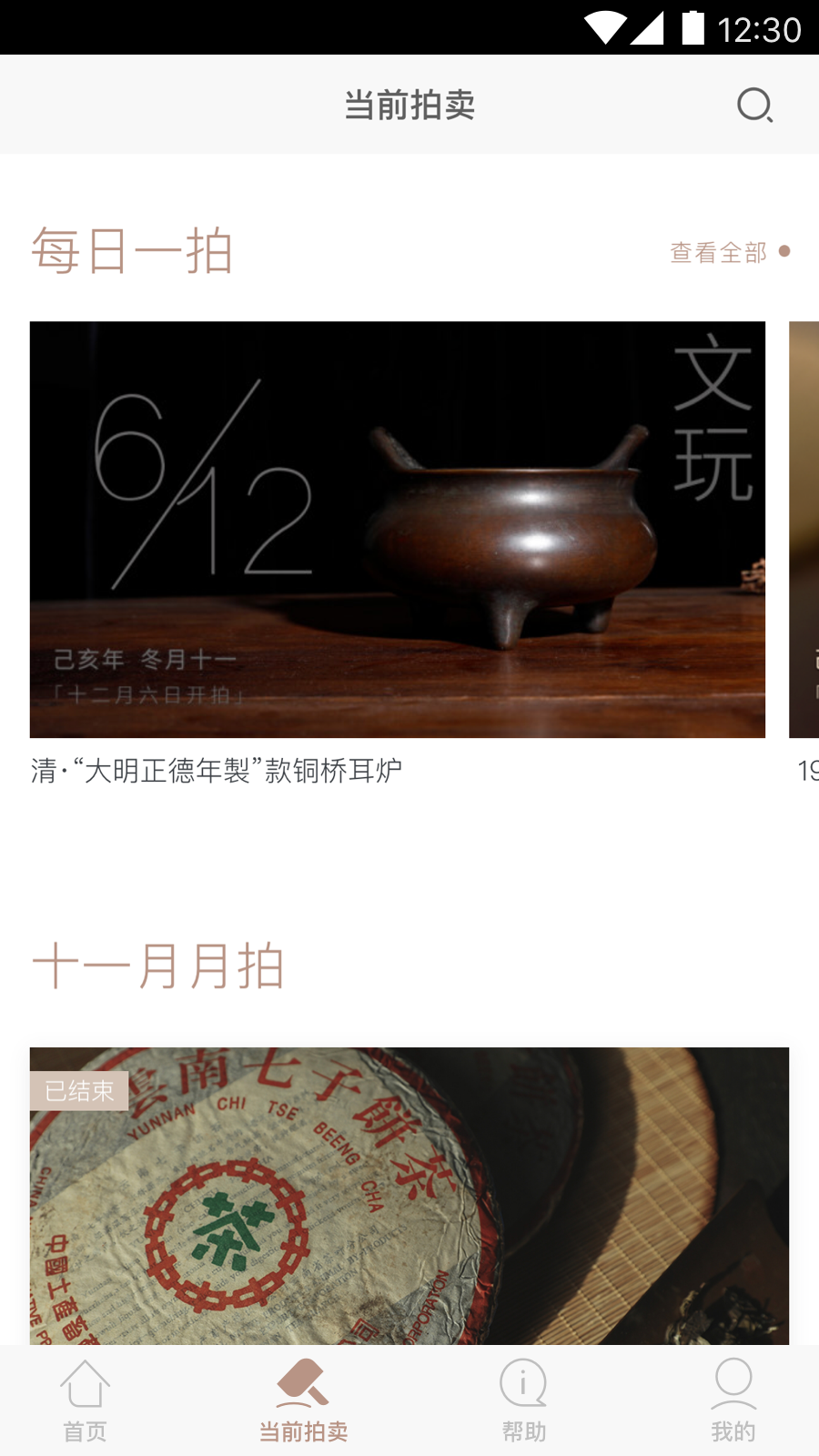
Task: Tap the 已结束 status badge on the tea auction
Action: point(78,1091)
